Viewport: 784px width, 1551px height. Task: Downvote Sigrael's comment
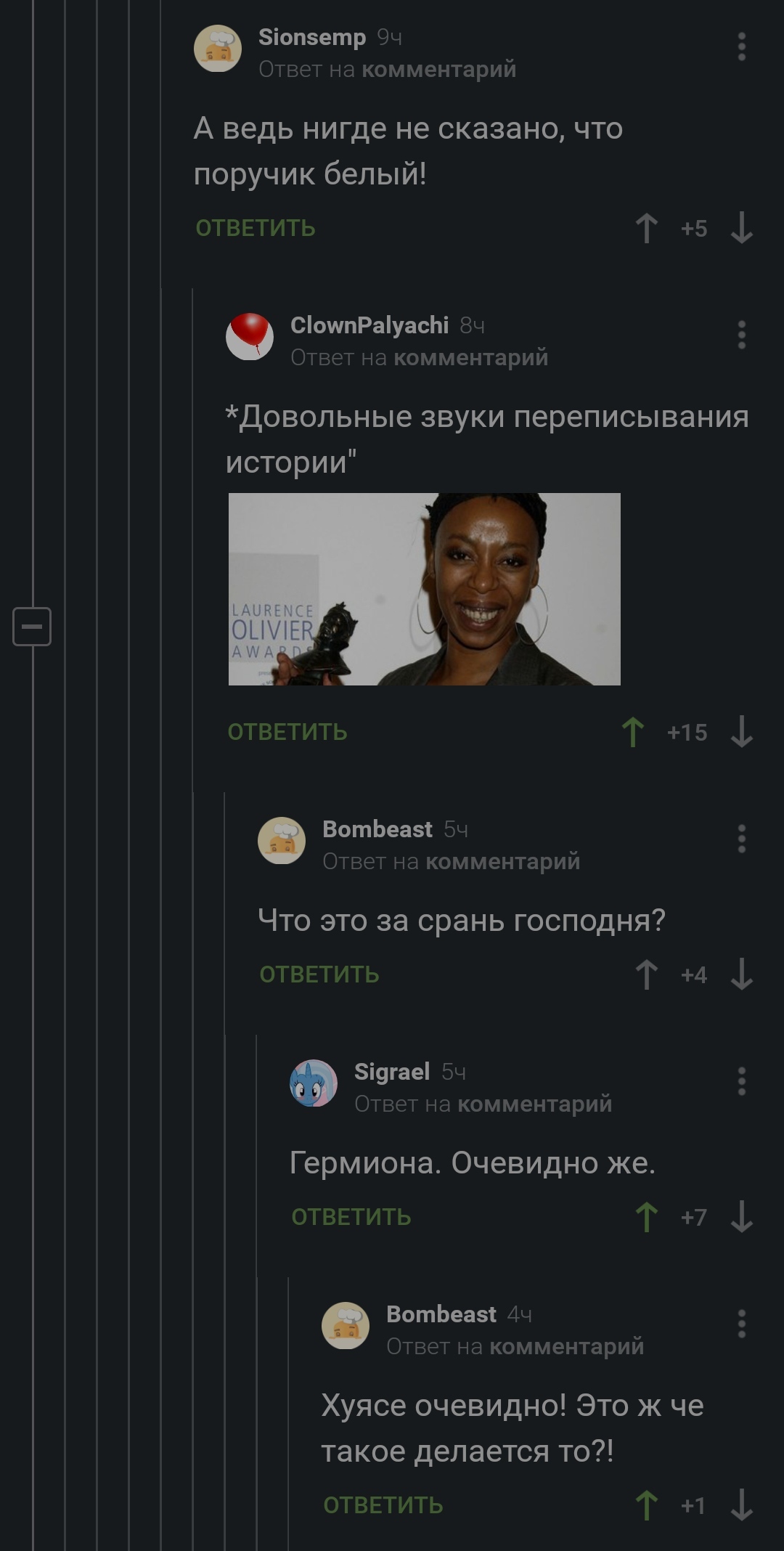click(x=741, y=1217)
